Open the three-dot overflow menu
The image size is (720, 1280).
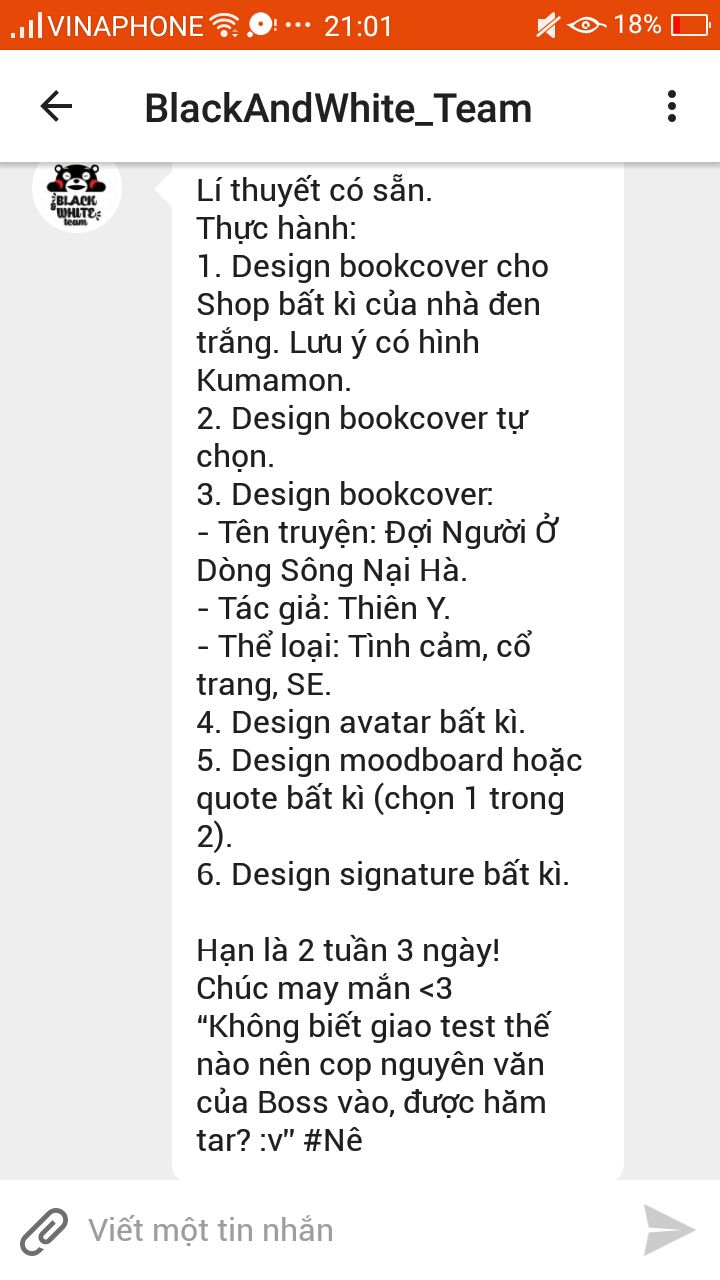click(672, 106)
